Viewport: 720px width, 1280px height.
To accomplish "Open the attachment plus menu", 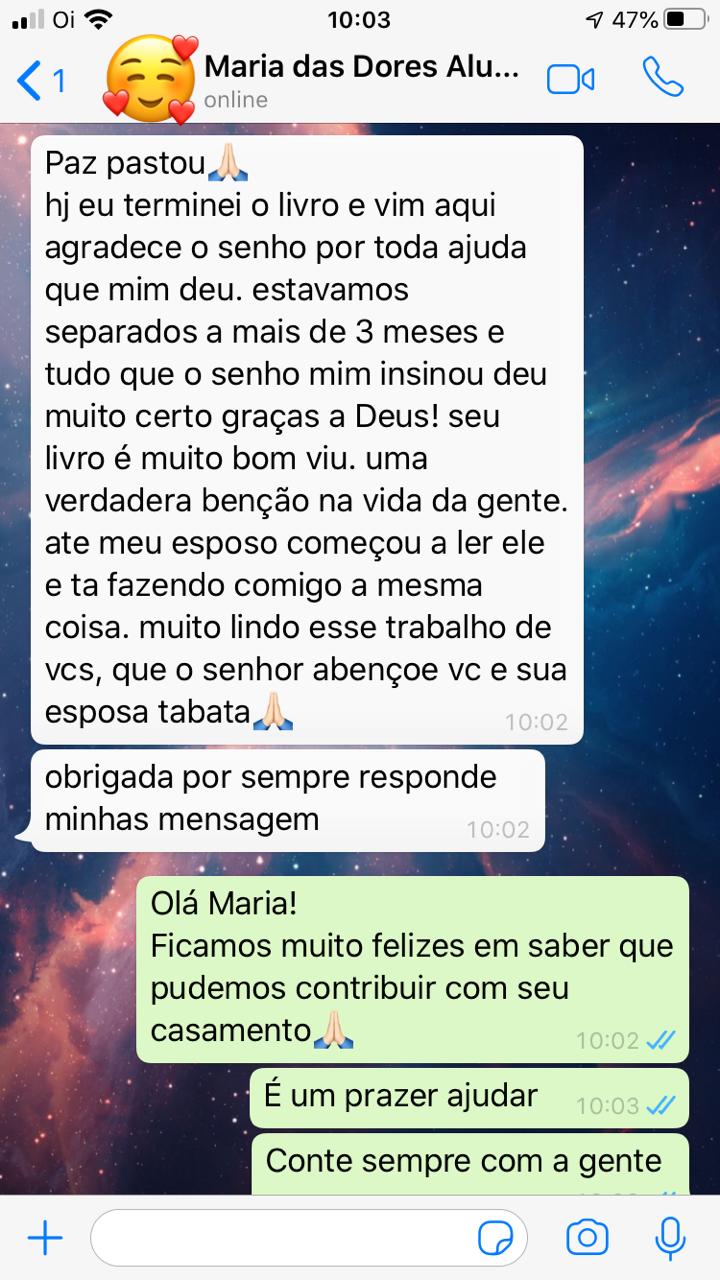I will click(x=44, y=1239).
